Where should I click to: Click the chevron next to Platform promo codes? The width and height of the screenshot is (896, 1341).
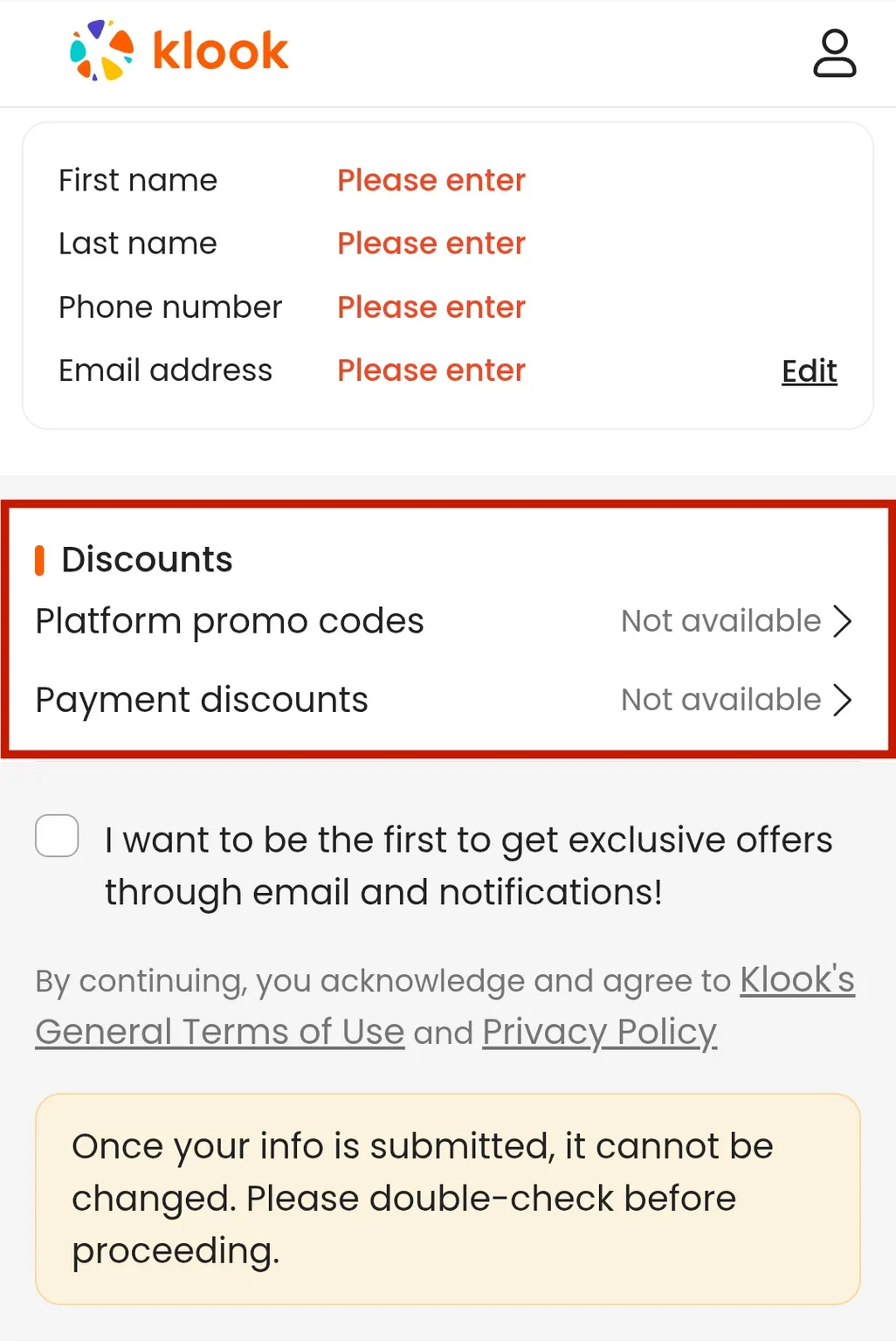(843, 621)
